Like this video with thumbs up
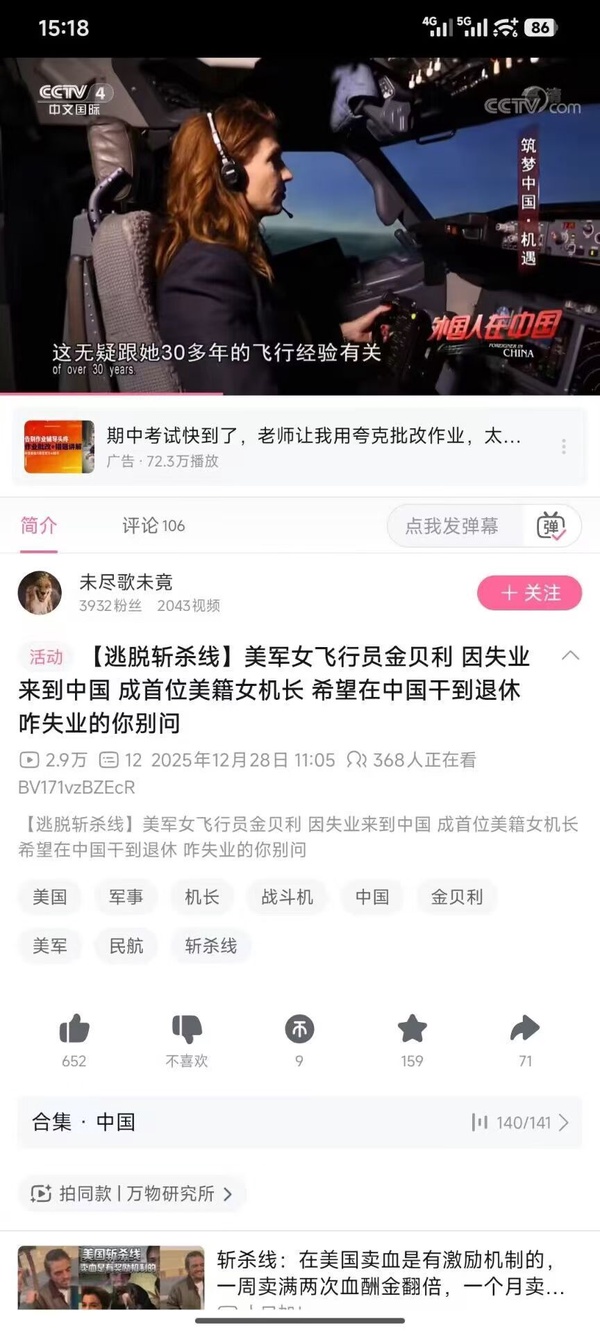 tap(74, 1029)
